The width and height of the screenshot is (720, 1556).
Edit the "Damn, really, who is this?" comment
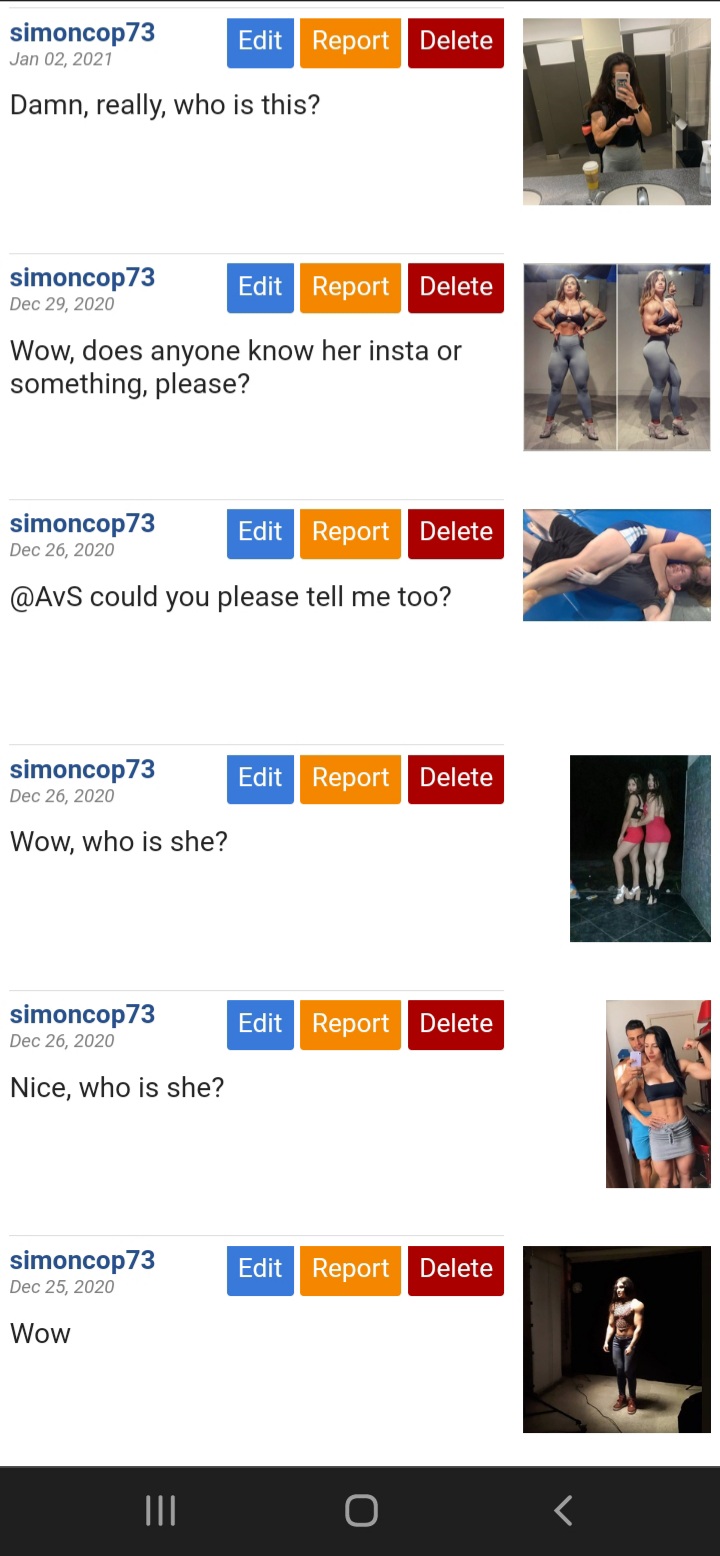[260, 41]
